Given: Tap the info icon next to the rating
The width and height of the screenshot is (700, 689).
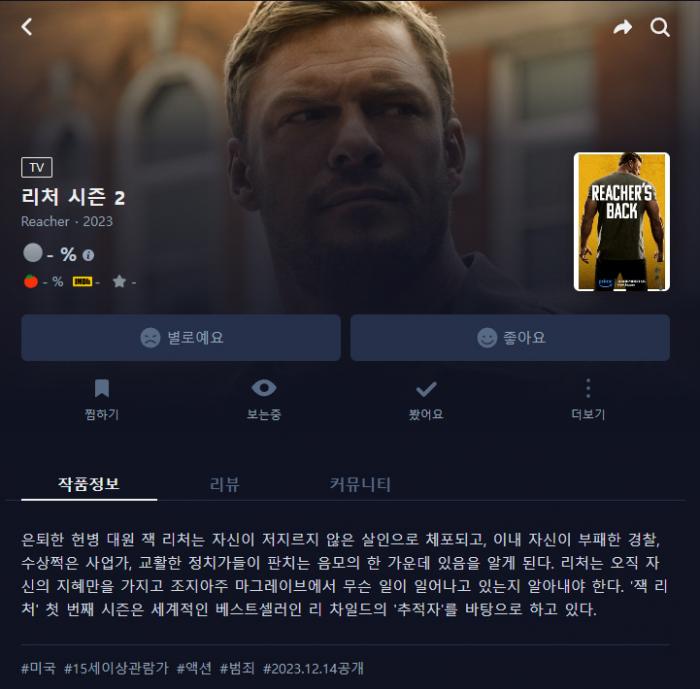Looking at the screenshot, I should [88, 255].
